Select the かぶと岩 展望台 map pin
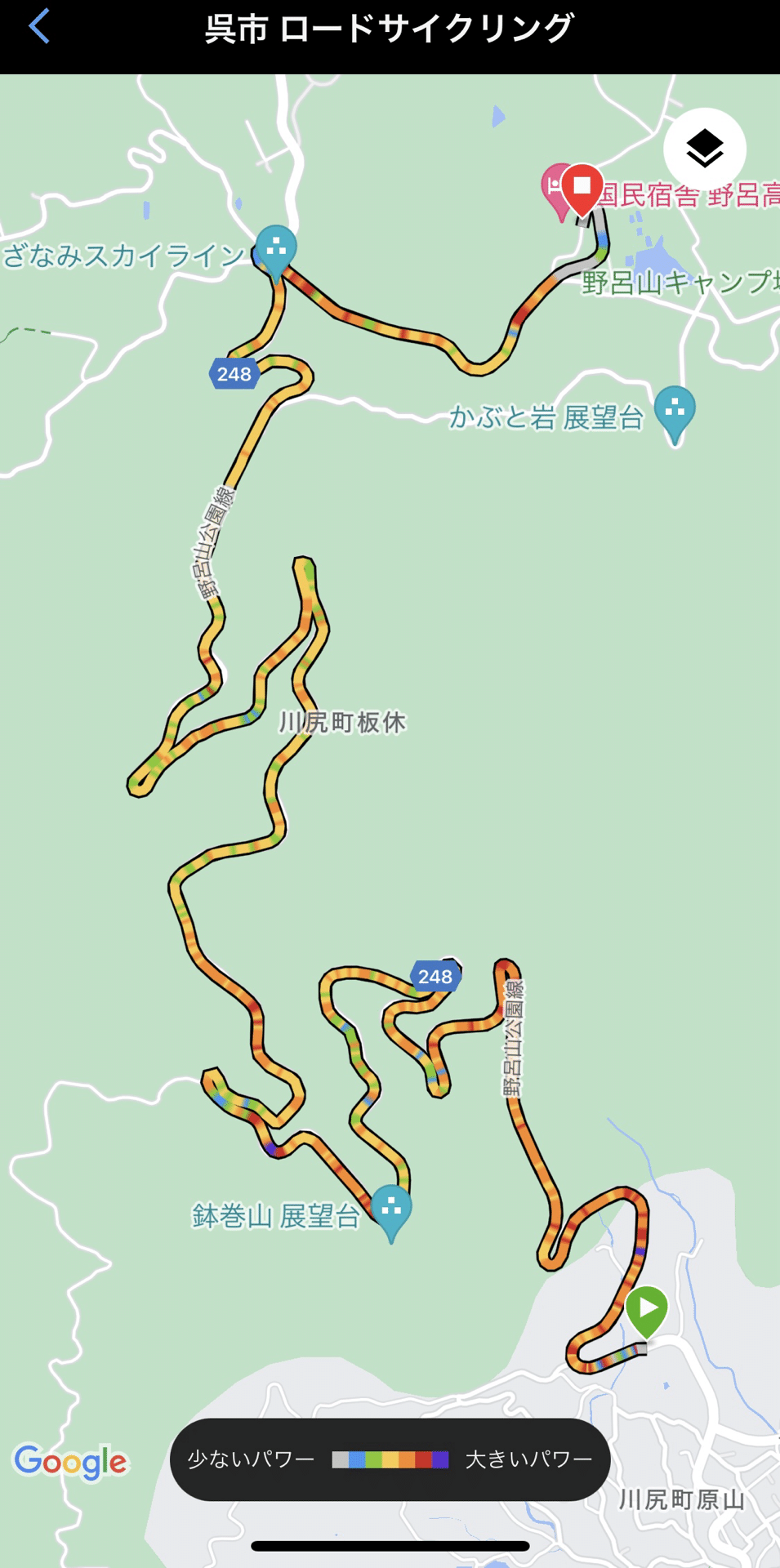 coord(675,414)
